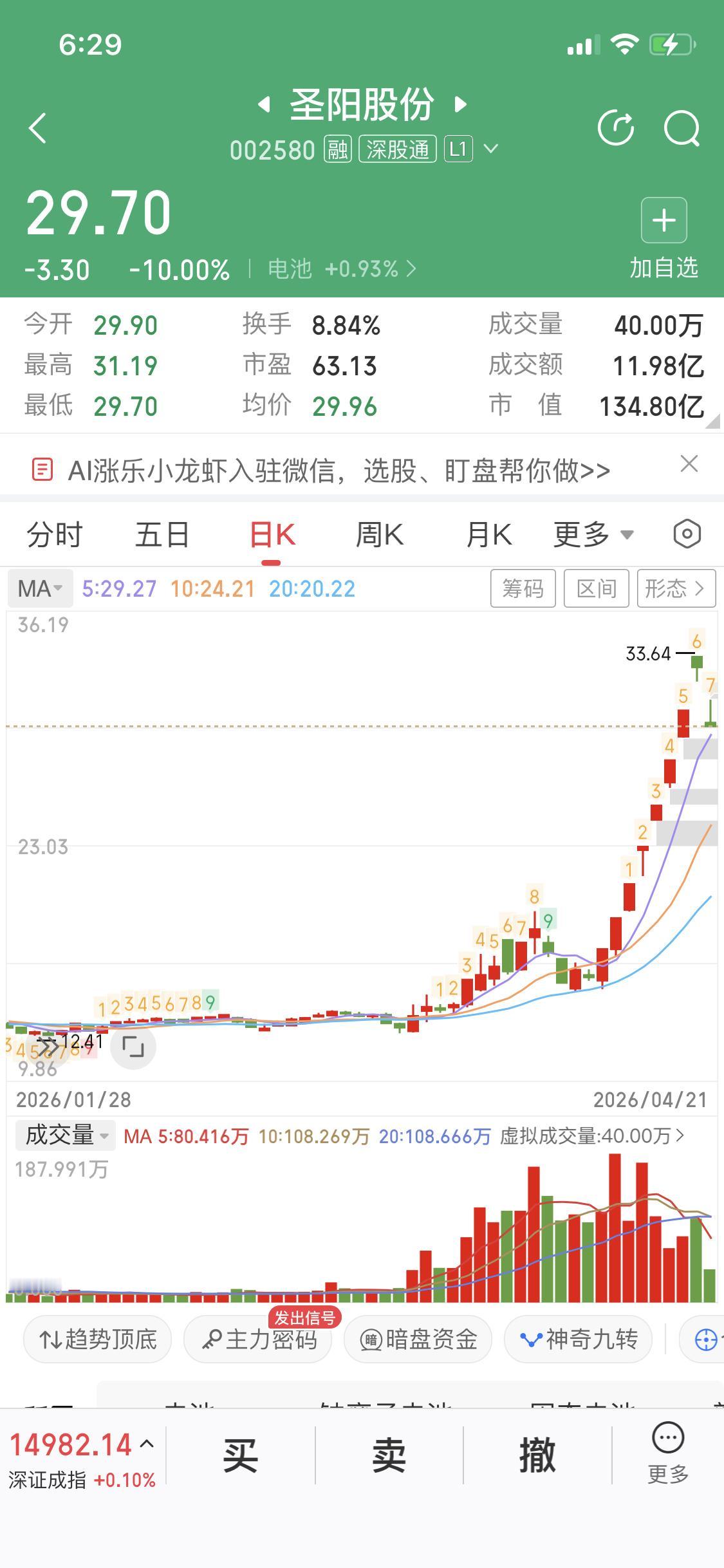
Task: Open the 主力密码 tool
Action: (x=257, y=1339)
